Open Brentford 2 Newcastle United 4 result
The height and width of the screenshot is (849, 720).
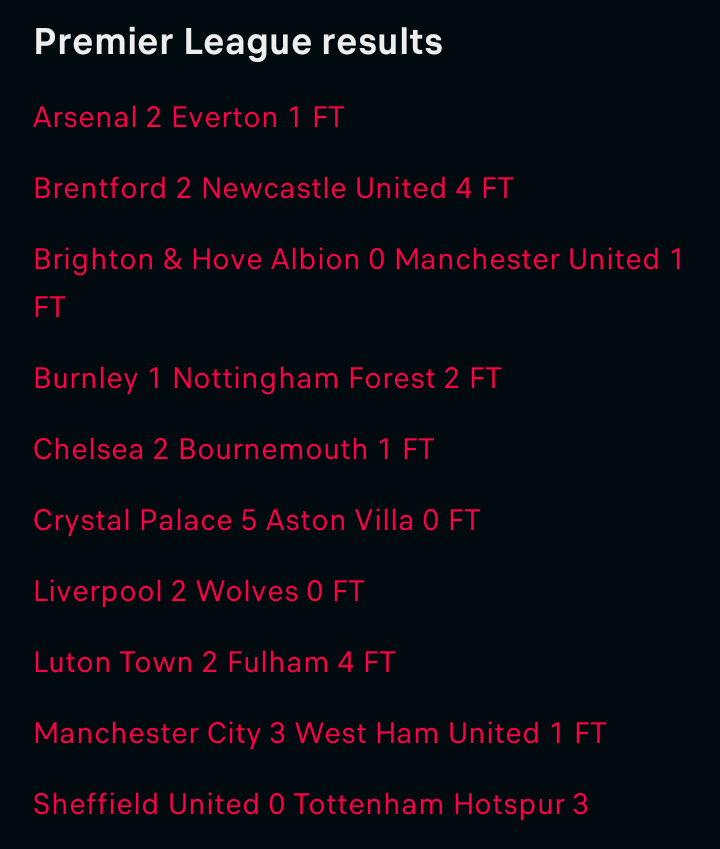273,189
